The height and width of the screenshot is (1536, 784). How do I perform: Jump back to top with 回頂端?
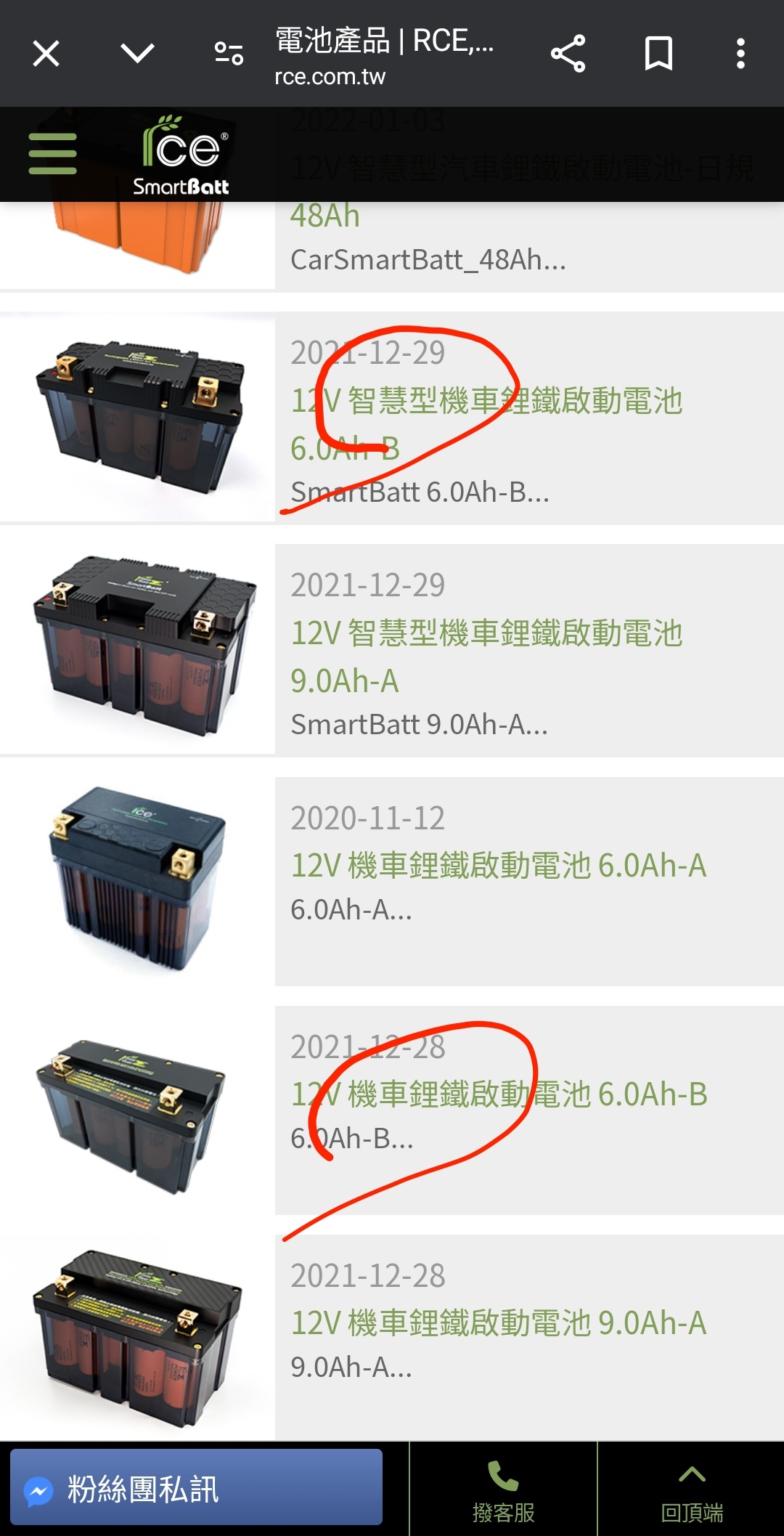point(691,1490)
